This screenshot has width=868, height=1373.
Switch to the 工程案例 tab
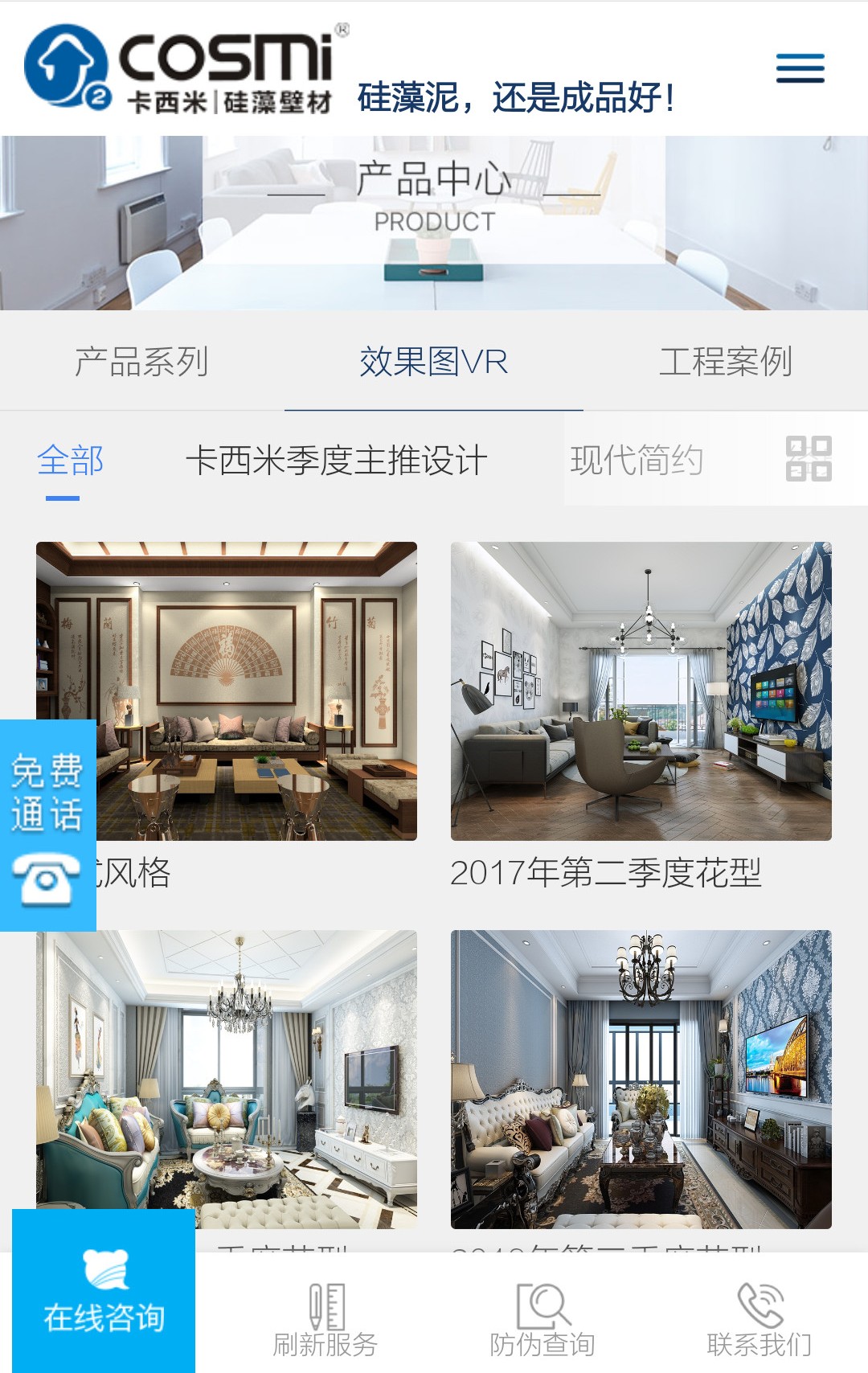pos(726,362)
